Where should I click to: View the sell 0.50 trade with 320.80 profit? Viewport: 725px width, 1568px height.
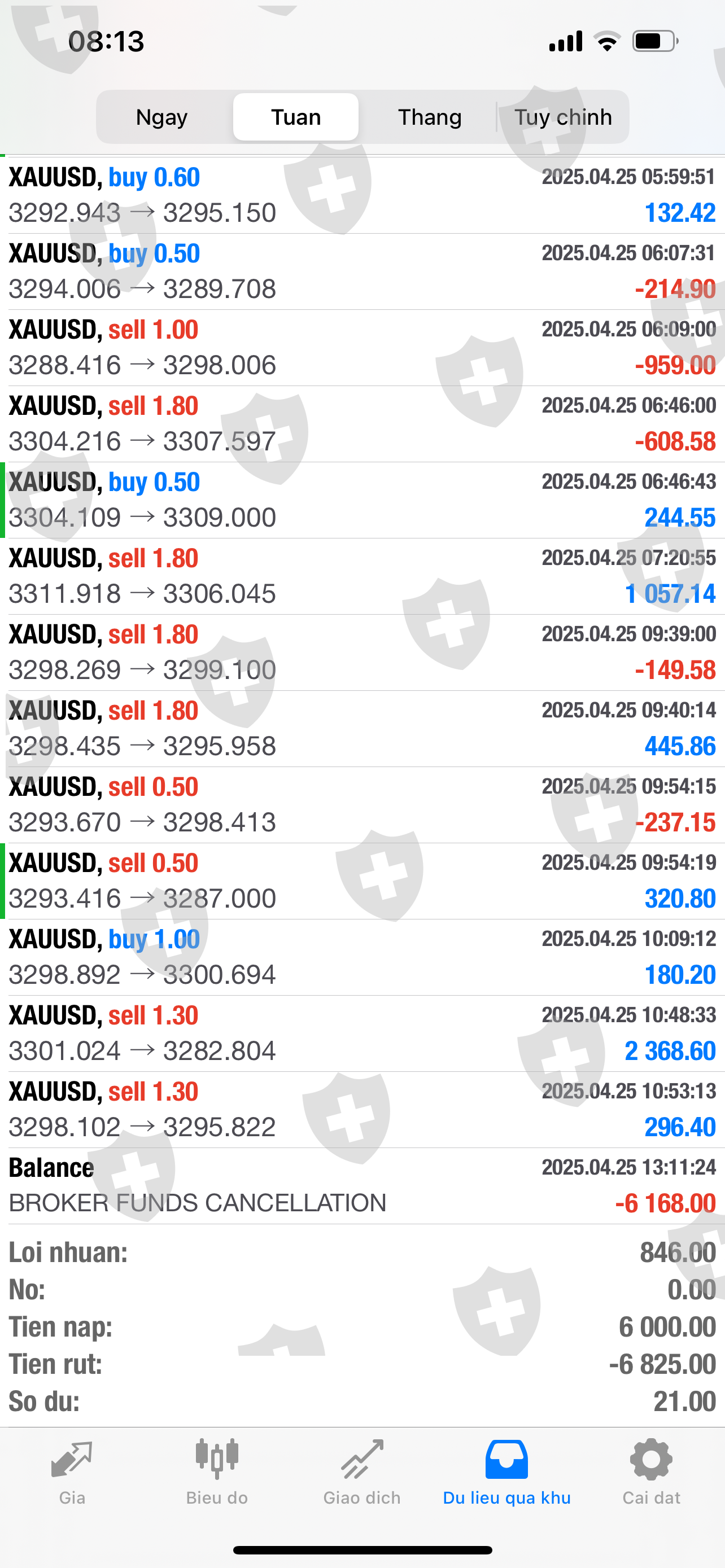click(x=362, y=881)
